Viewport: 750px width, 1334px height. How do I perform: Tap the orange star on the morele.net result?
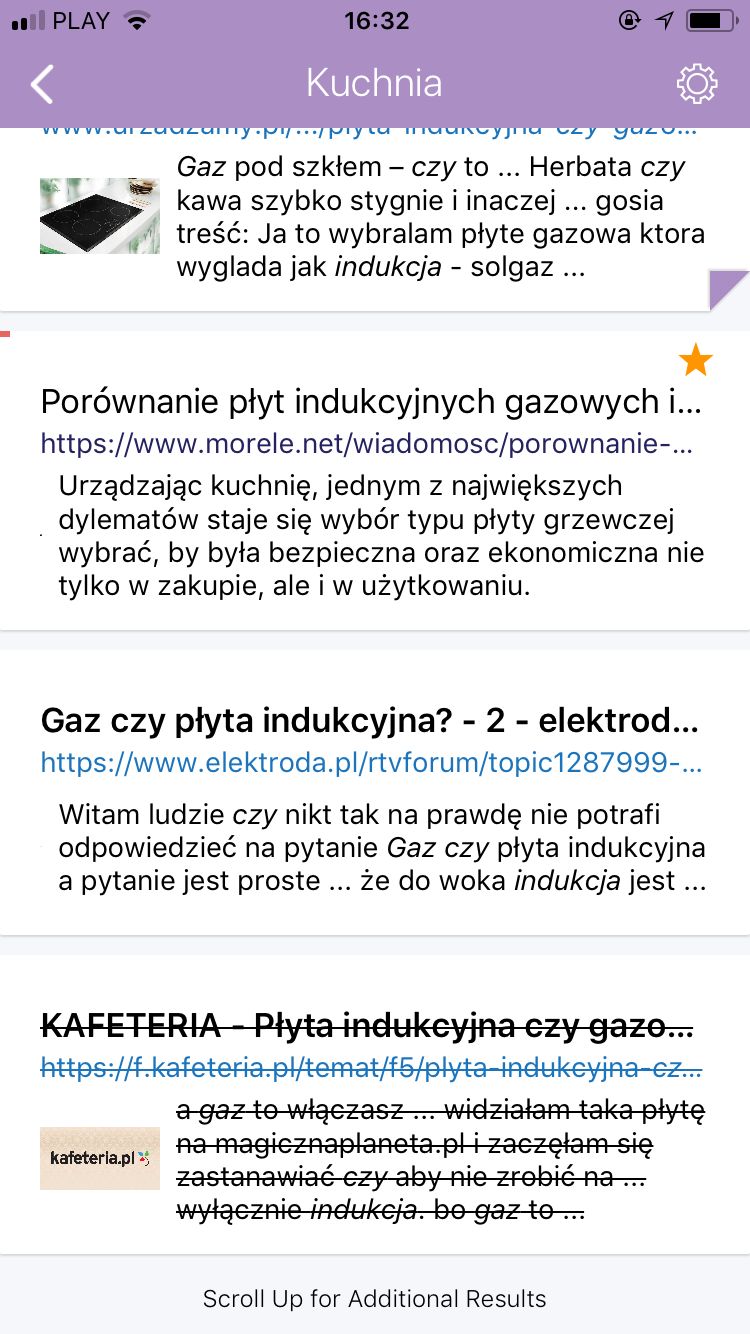(x=695, y=361)
